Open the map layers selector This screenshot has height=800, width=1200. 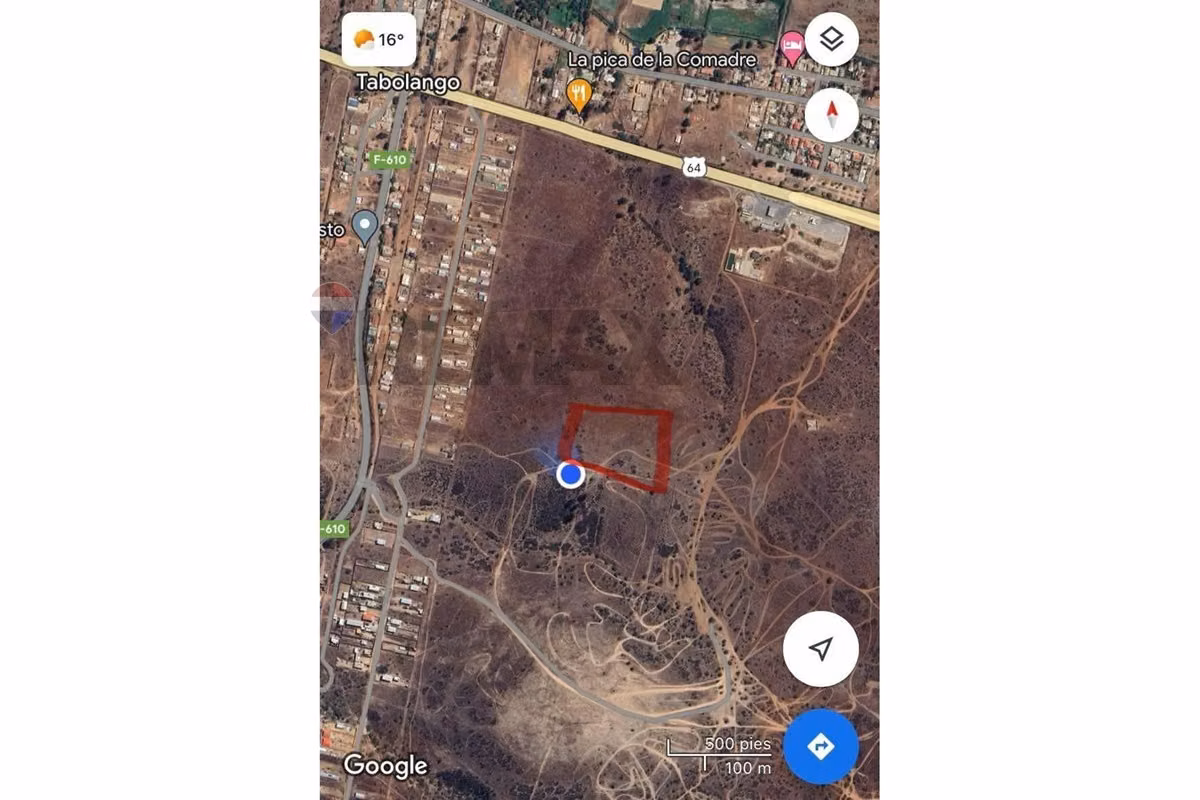click(x=832, y=40)
